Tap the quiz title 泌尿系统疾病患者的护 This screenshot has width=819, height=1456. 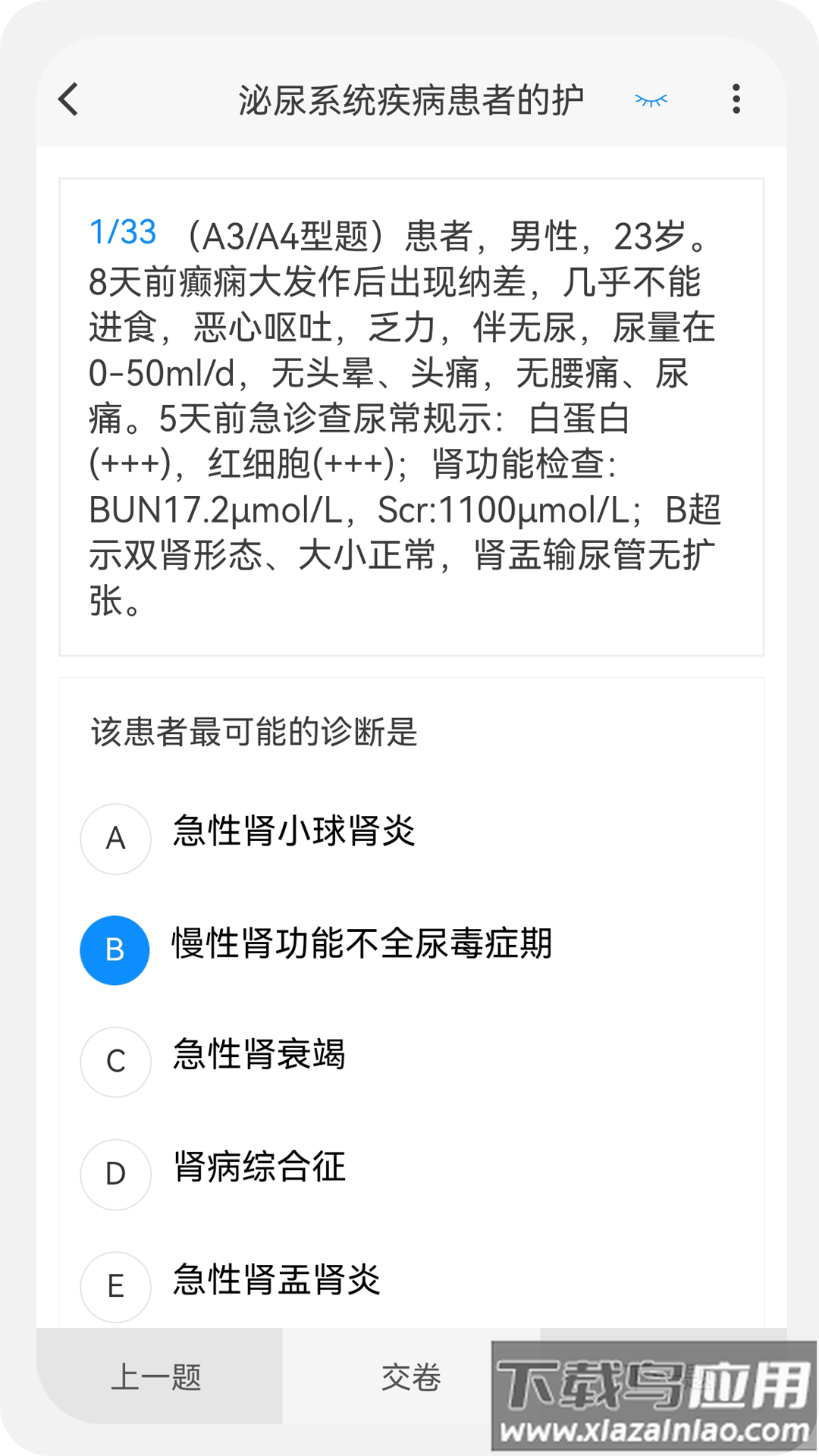[x=409, y=99]
